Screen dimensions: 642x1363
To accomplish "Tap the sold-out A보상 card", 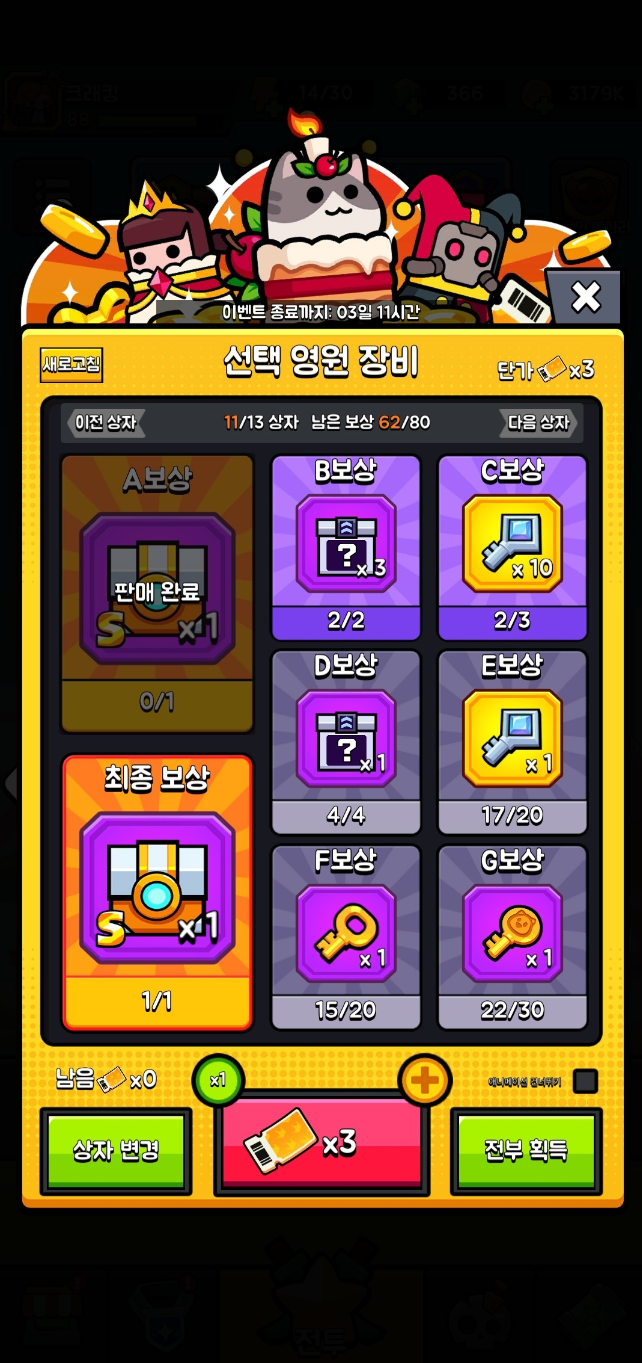I will pyautogui.click(x=157, y=592).
